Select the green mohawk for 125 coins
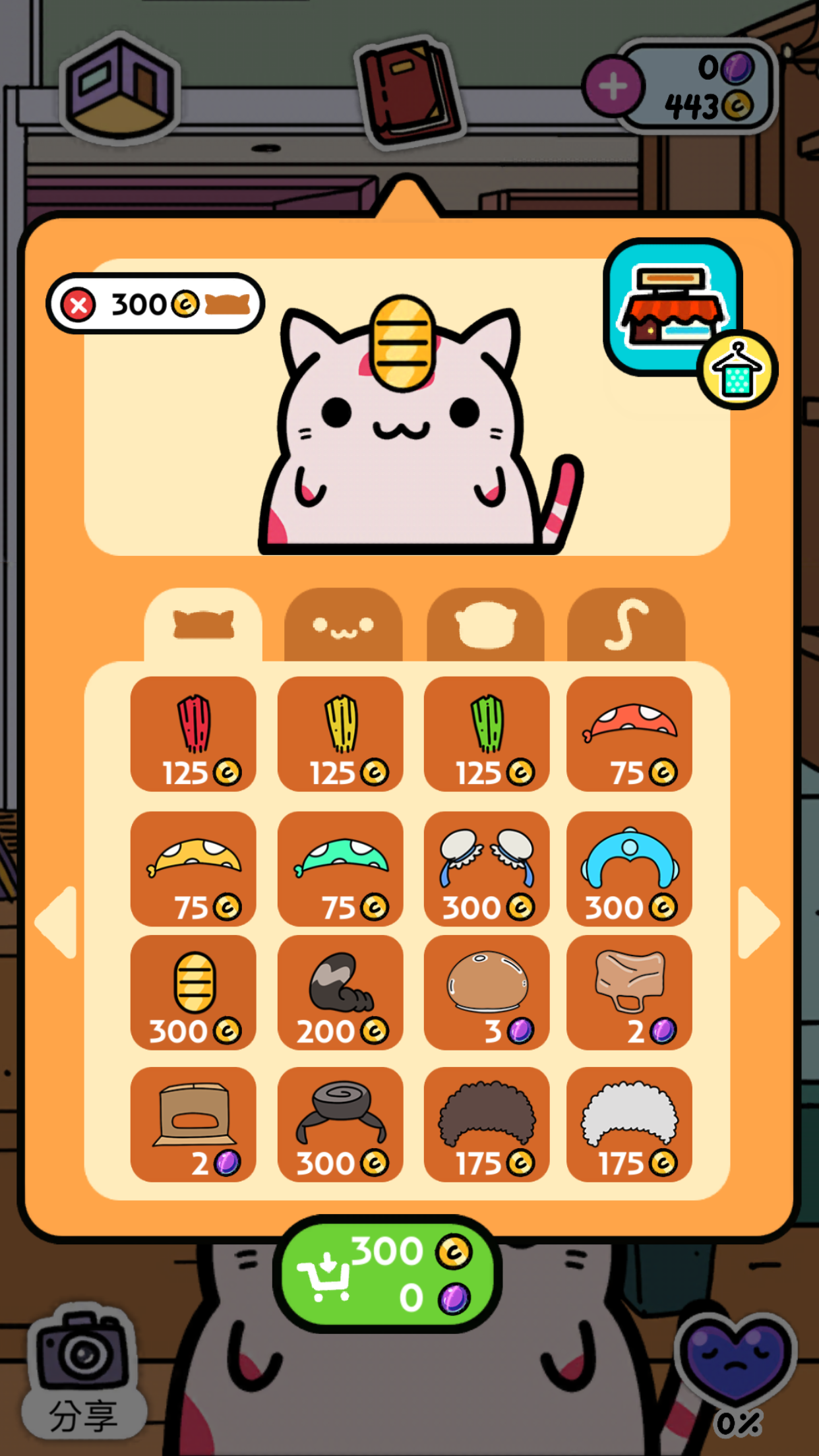 (487, 733)
